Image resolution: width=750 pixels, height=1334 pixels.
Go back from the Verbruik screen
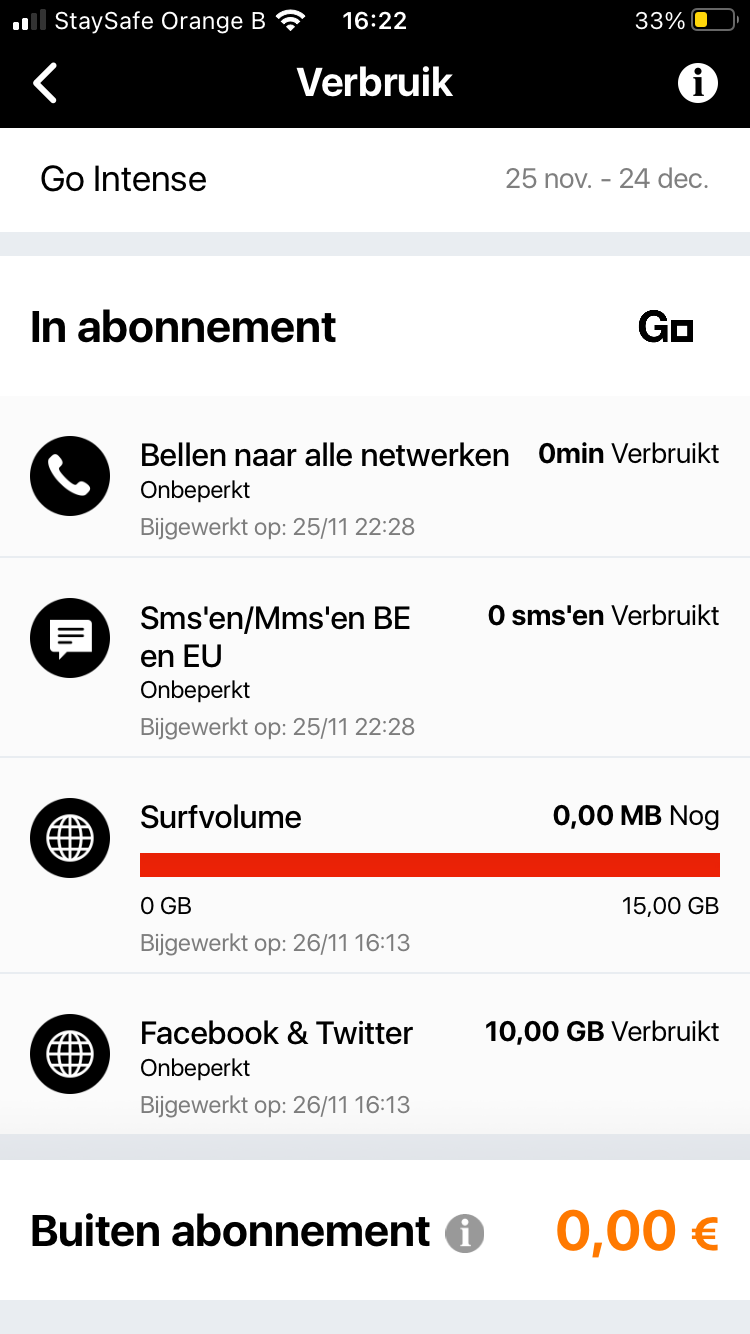click(45, 83)
